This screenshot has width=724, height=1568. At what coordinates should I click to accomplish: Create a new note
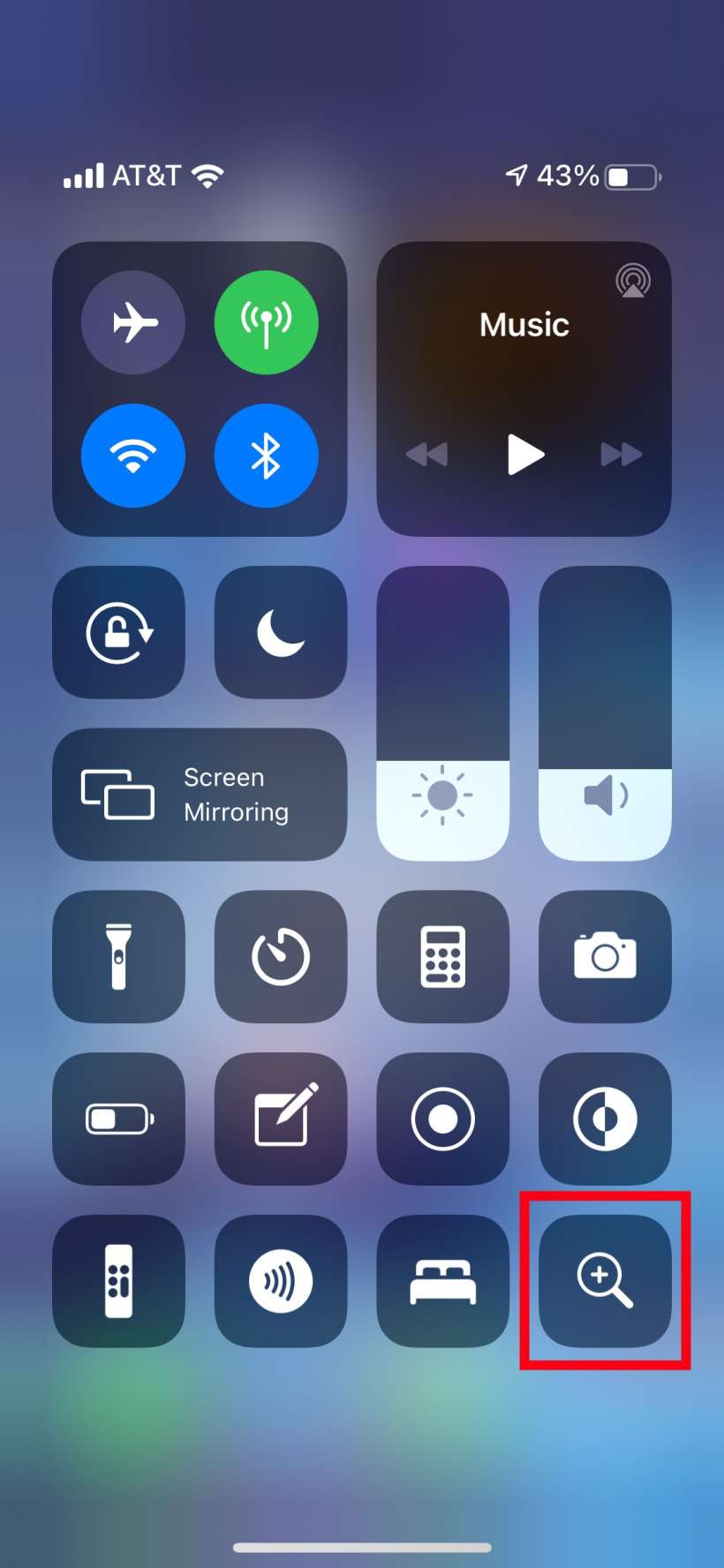(281, 1119)
